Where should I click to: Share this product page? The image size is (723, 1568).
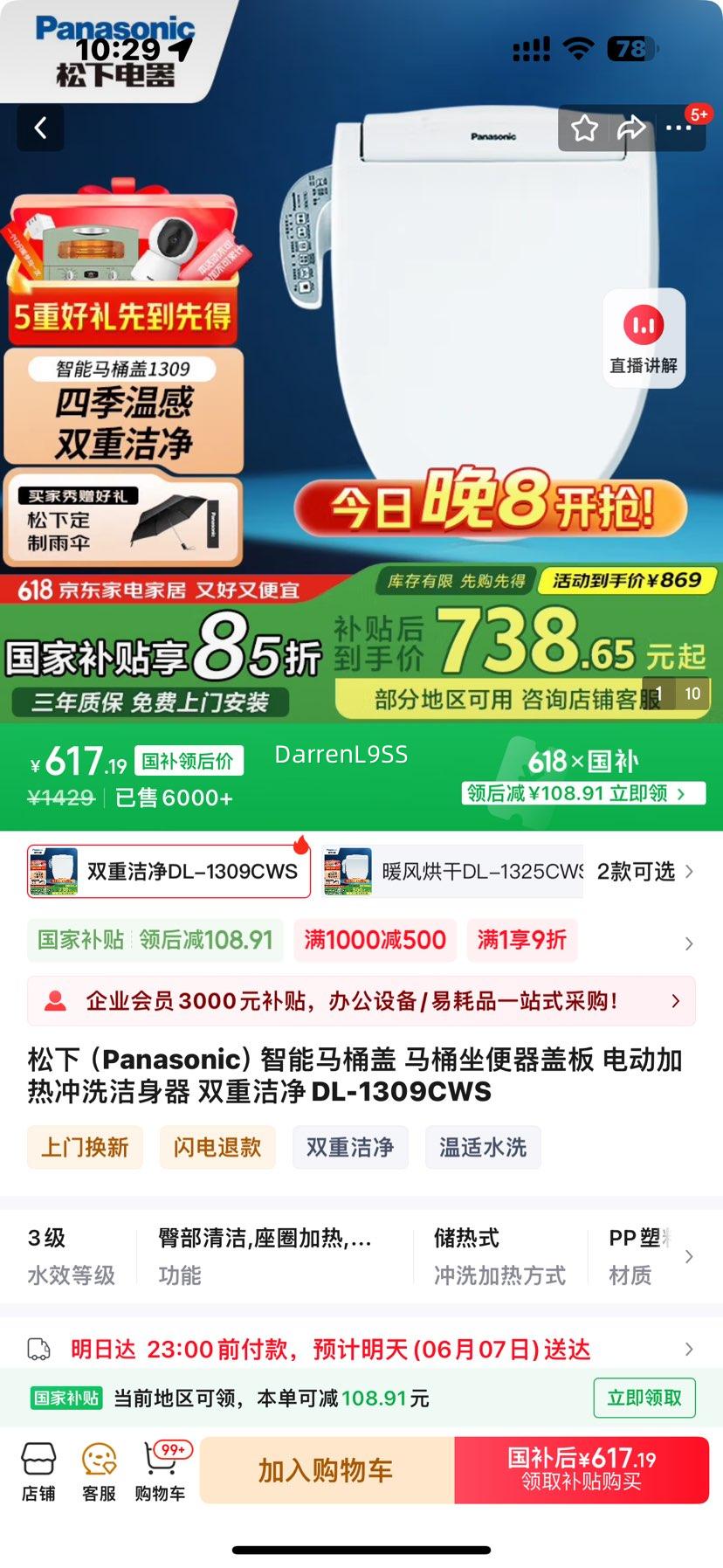pyautogui.click(x=630, y=129)
